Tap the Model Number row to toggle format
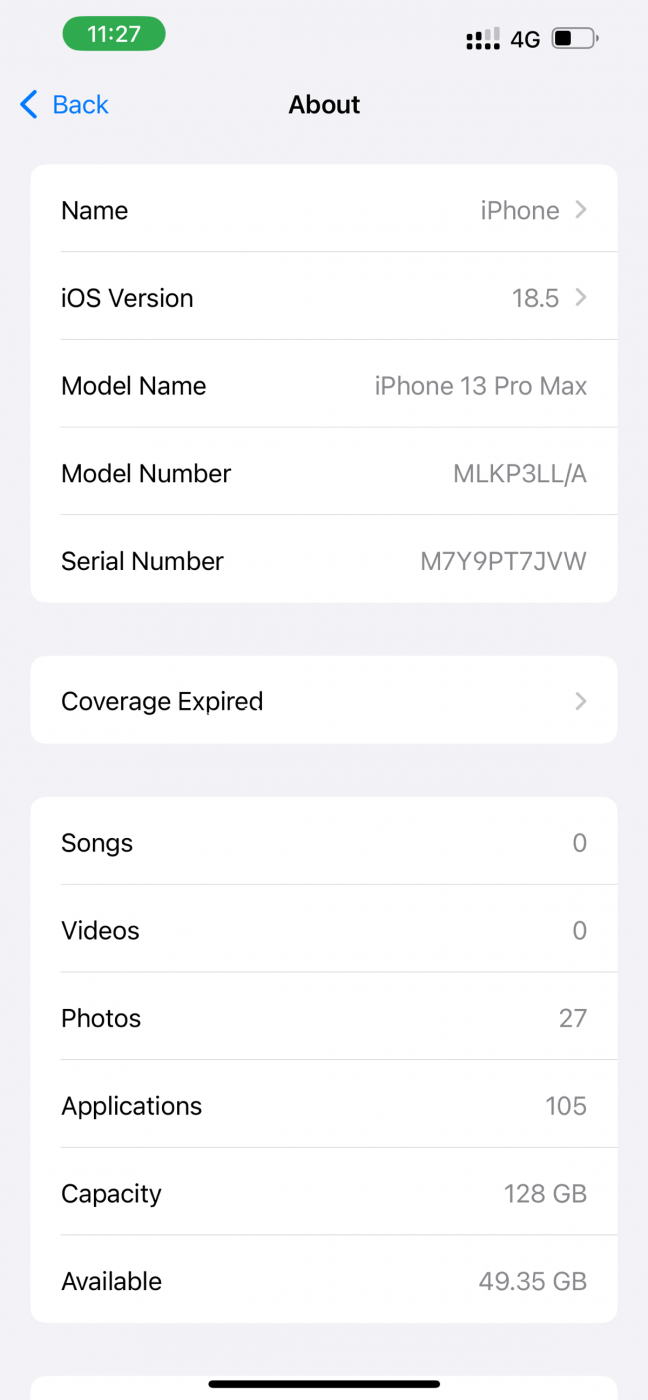This screenshot has width=648, height=1400. tap(324, 473)
